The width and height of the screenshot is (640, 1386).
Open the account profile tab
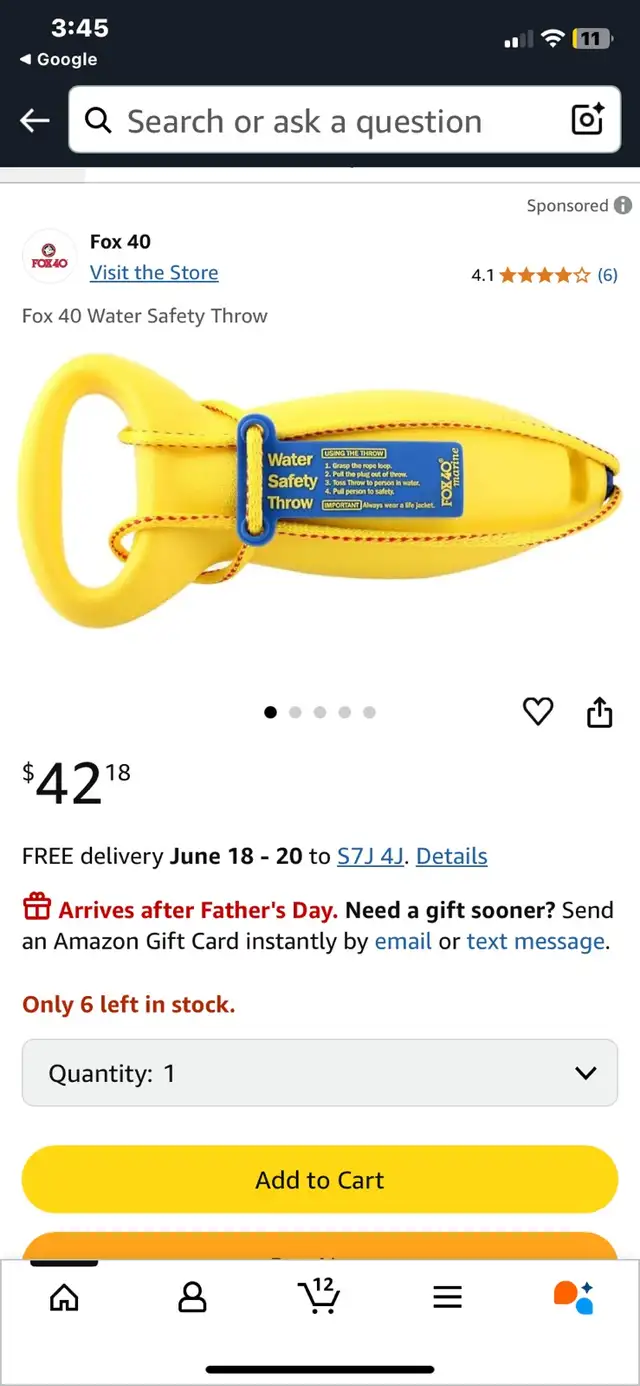(192, 1297)
